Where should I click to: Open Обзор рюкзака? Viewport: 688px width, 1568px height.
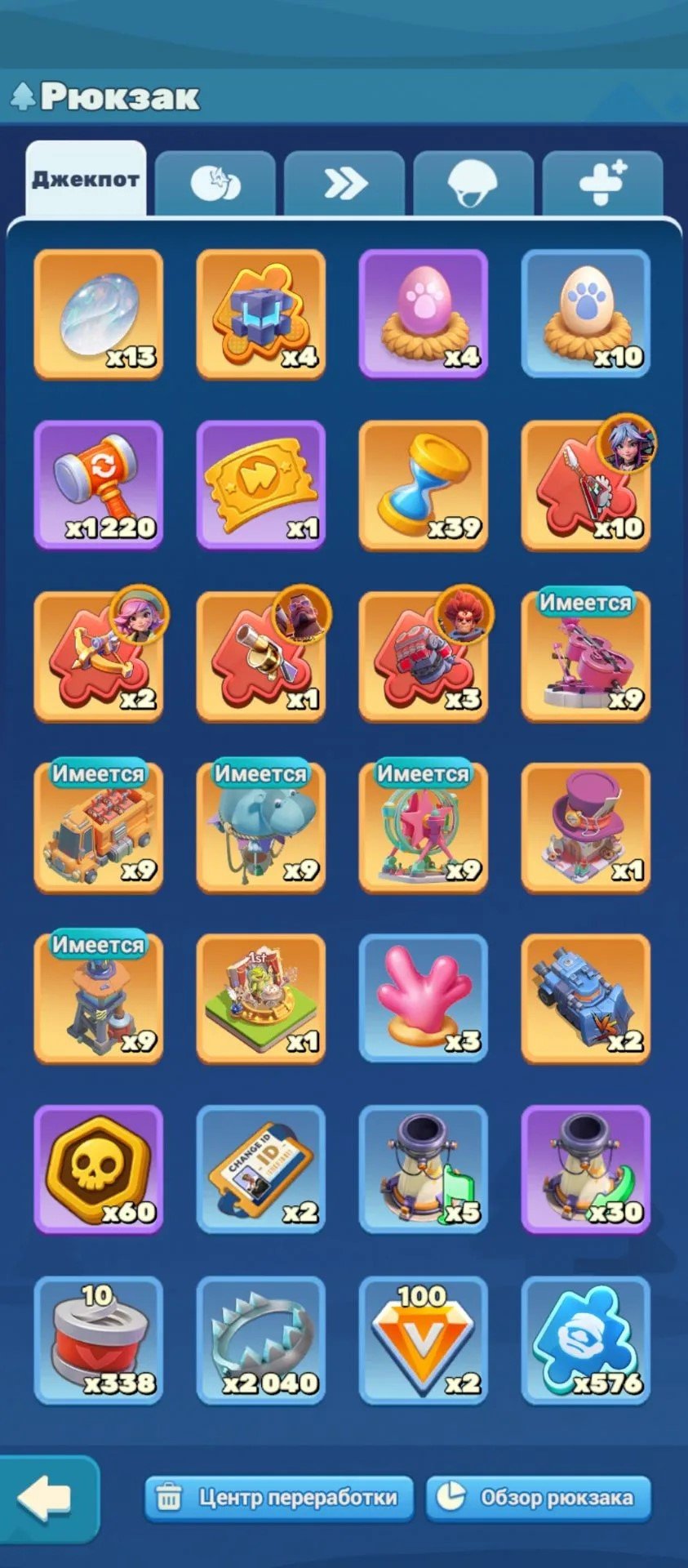pos(539,1498)
